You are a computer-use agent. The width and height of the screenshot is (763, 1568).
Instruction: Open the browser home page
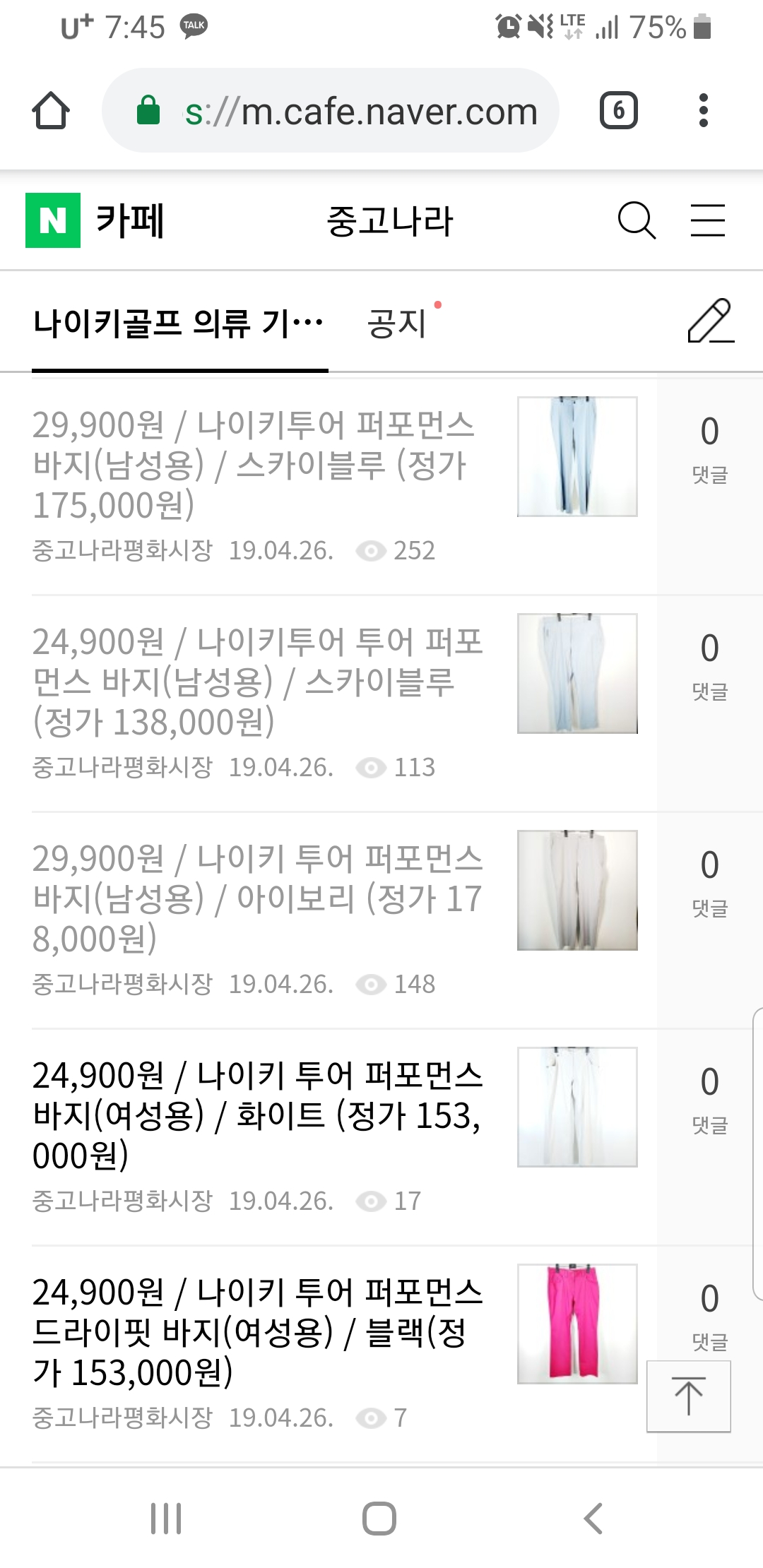[x=51, y=111]
